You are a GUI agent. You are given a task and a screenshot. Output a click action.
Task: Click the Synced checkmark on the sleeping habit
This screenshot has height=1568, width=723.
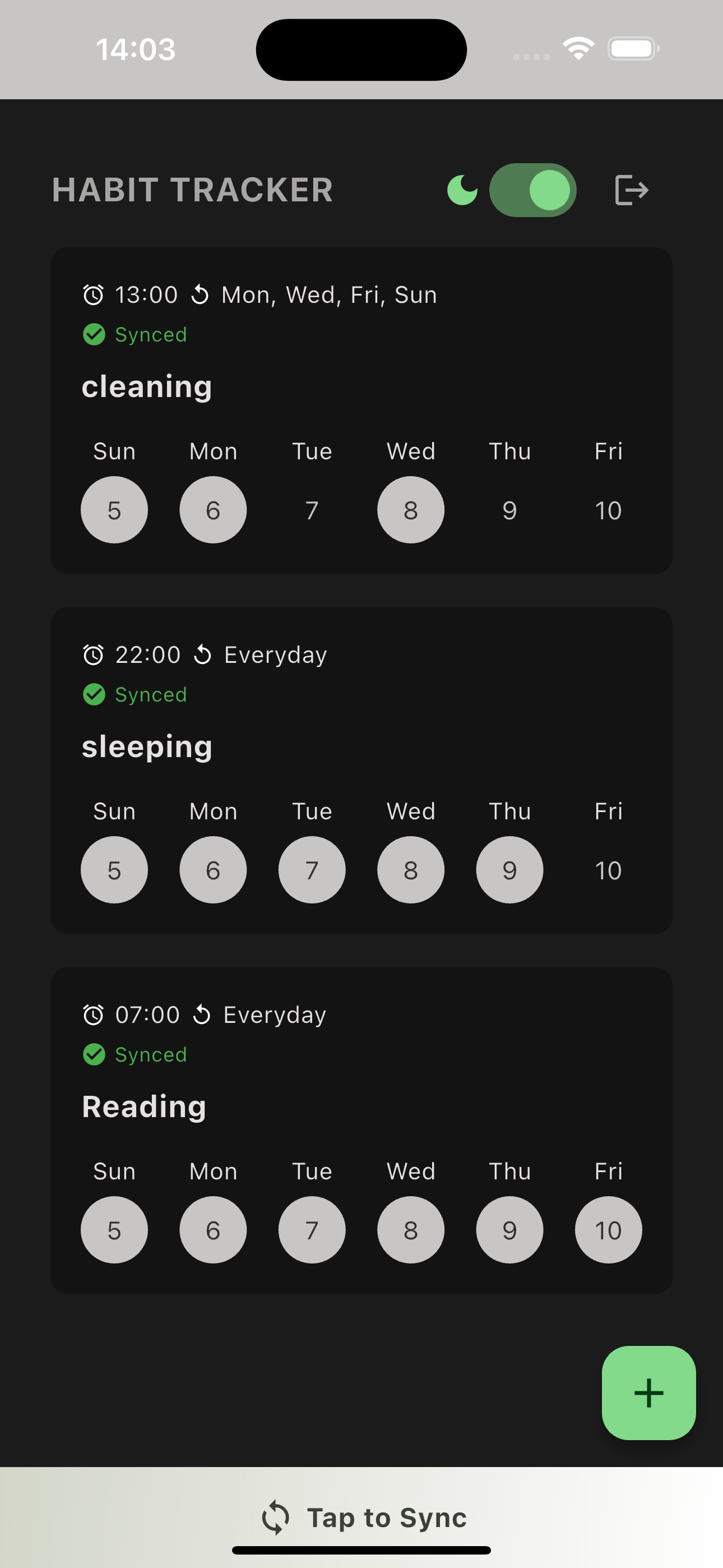point(95,694)
